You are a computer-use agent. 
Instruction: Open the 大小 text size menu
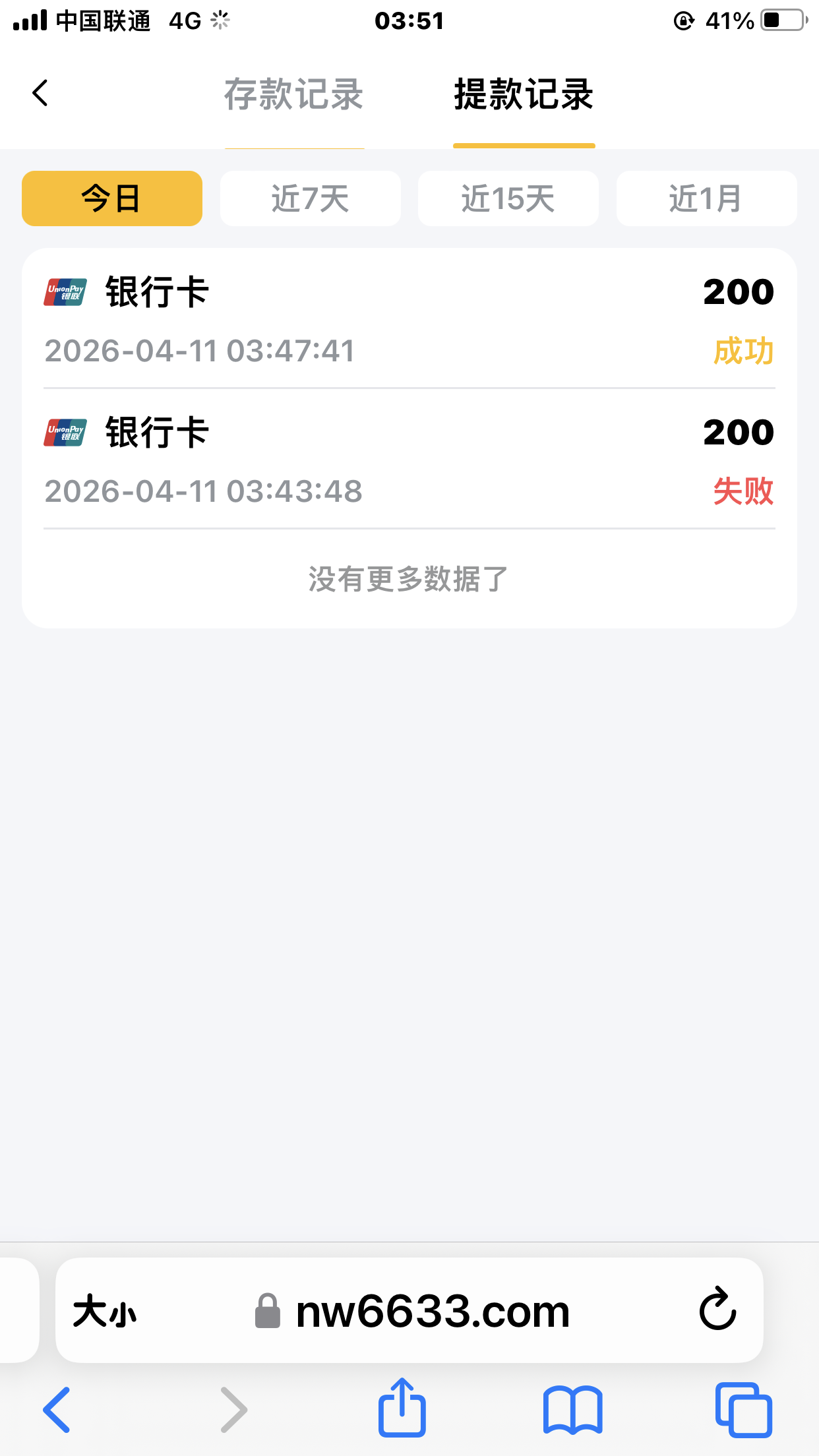(x=106, y=1311)
